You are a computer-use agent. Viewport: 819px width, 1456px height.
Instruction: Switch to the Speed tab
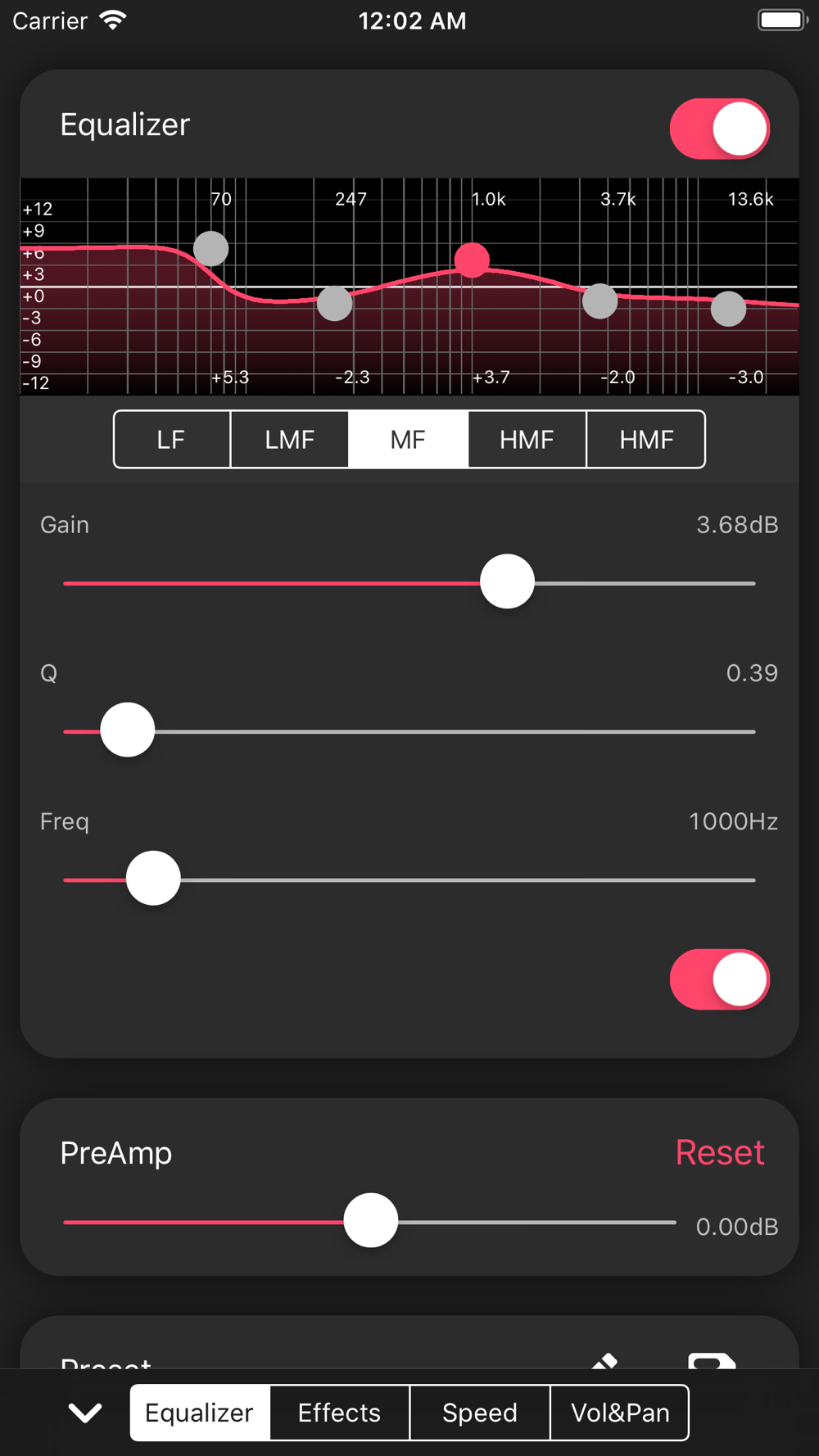480,1413
